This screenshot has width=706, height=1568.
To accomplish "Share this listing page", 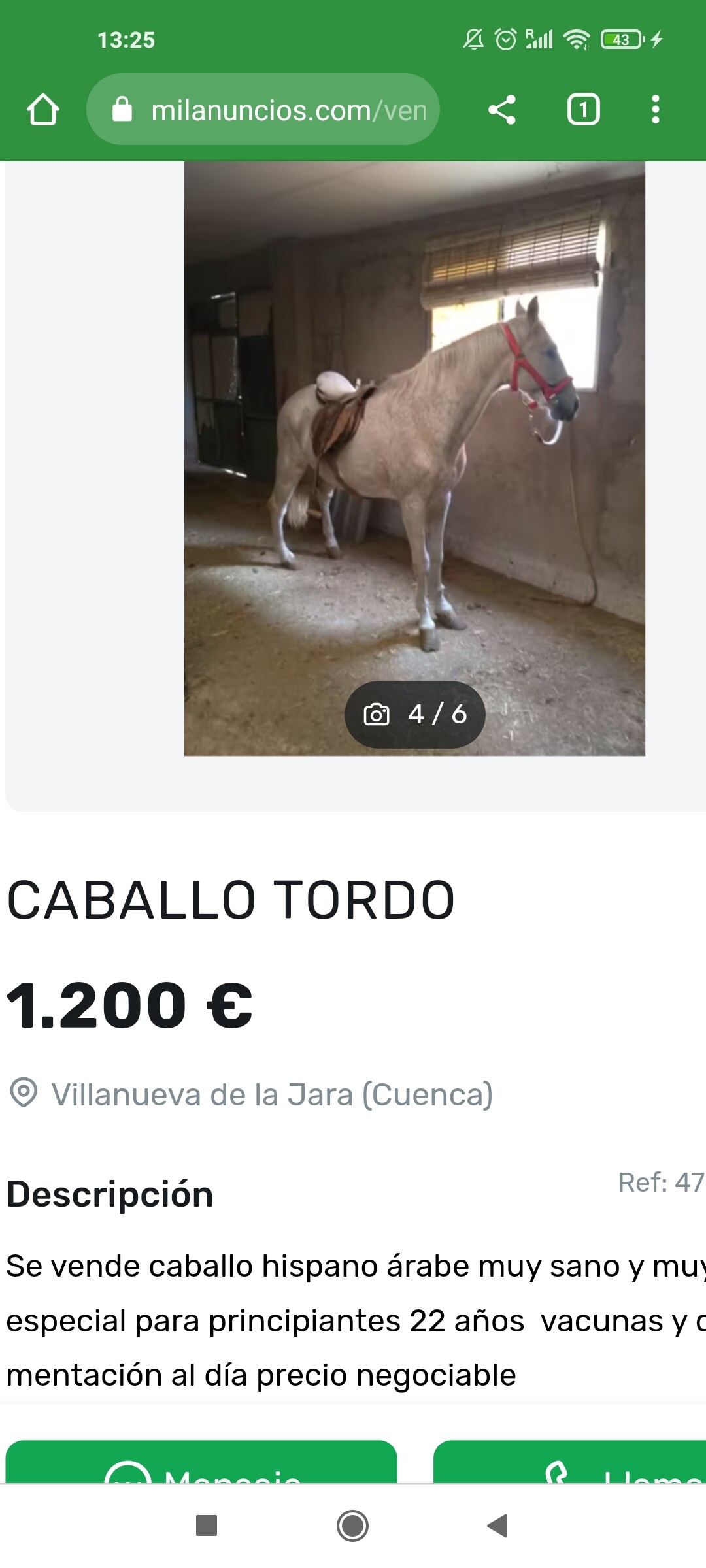I will coord(502,110).
